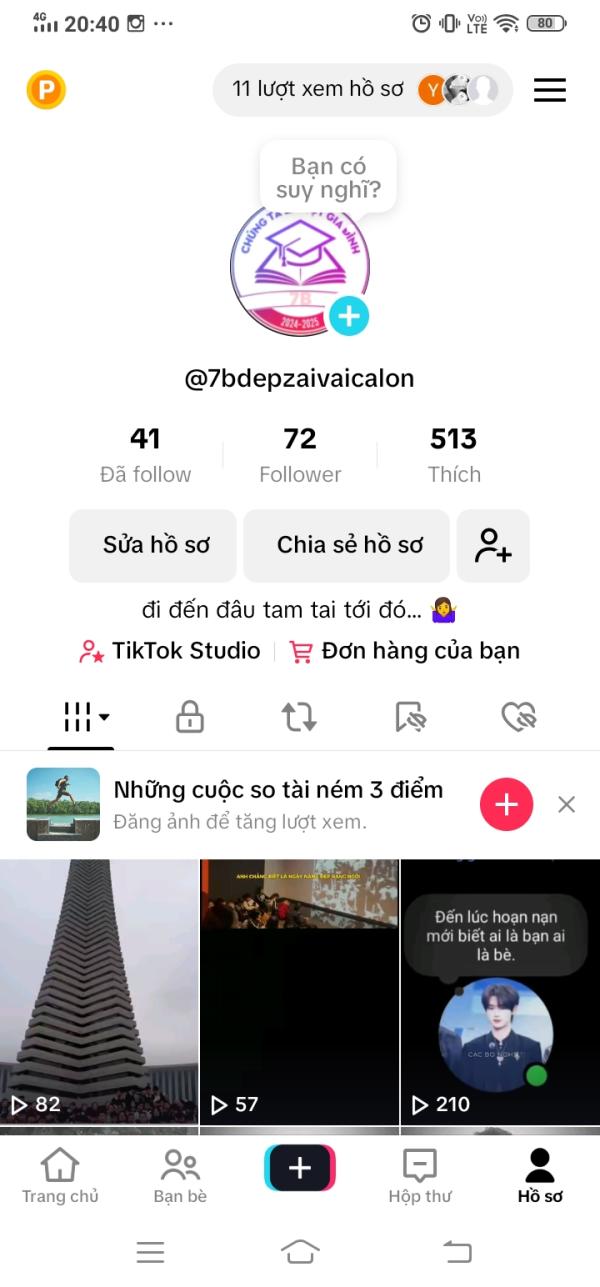Open the coin rewards icon
This screenshot has width=600, height=1287.
pos(45,91)
